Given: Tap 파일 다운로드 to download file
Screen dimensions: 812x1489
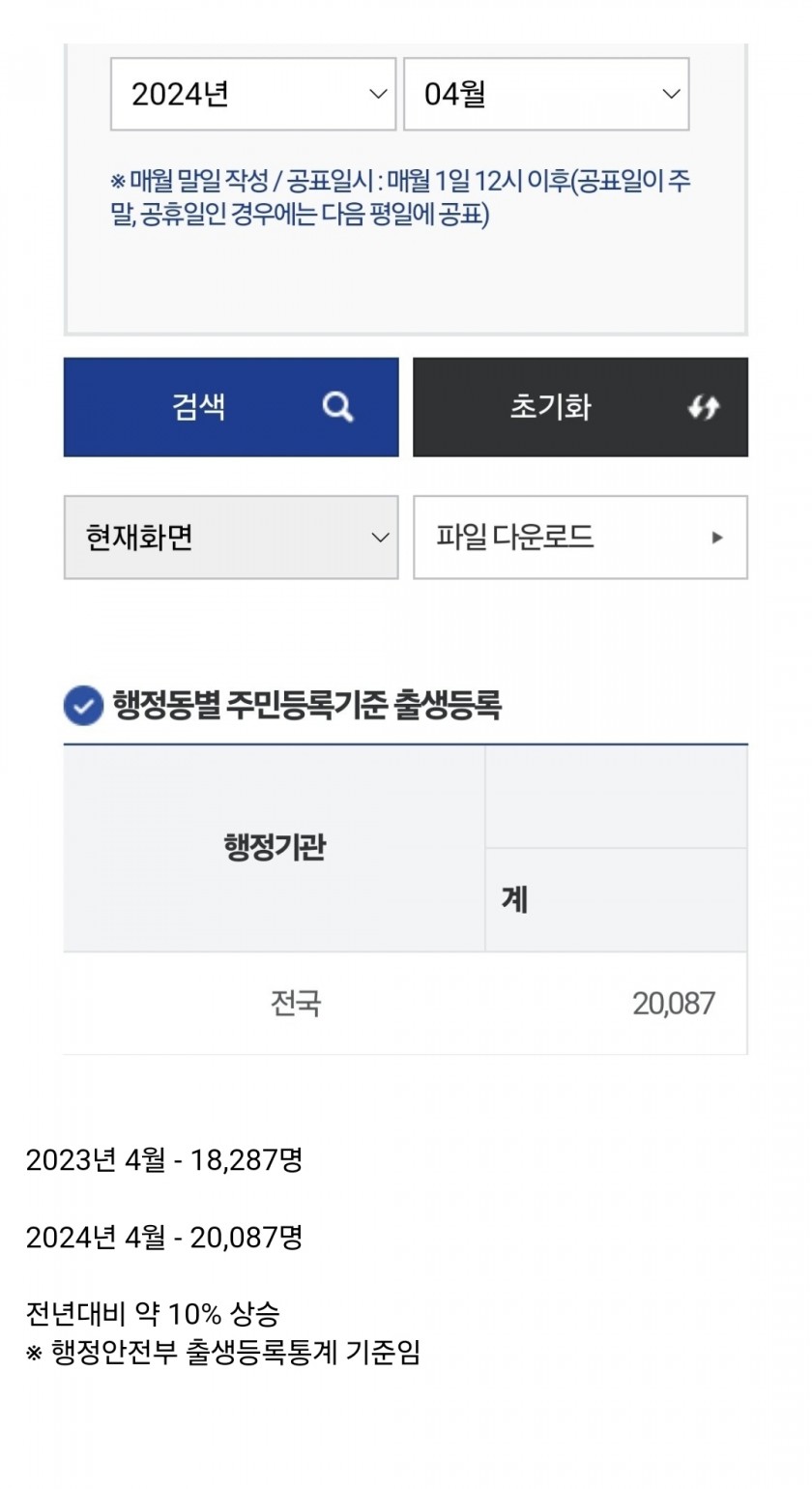Looking at the screenshot, I should (x=580, y=538).
